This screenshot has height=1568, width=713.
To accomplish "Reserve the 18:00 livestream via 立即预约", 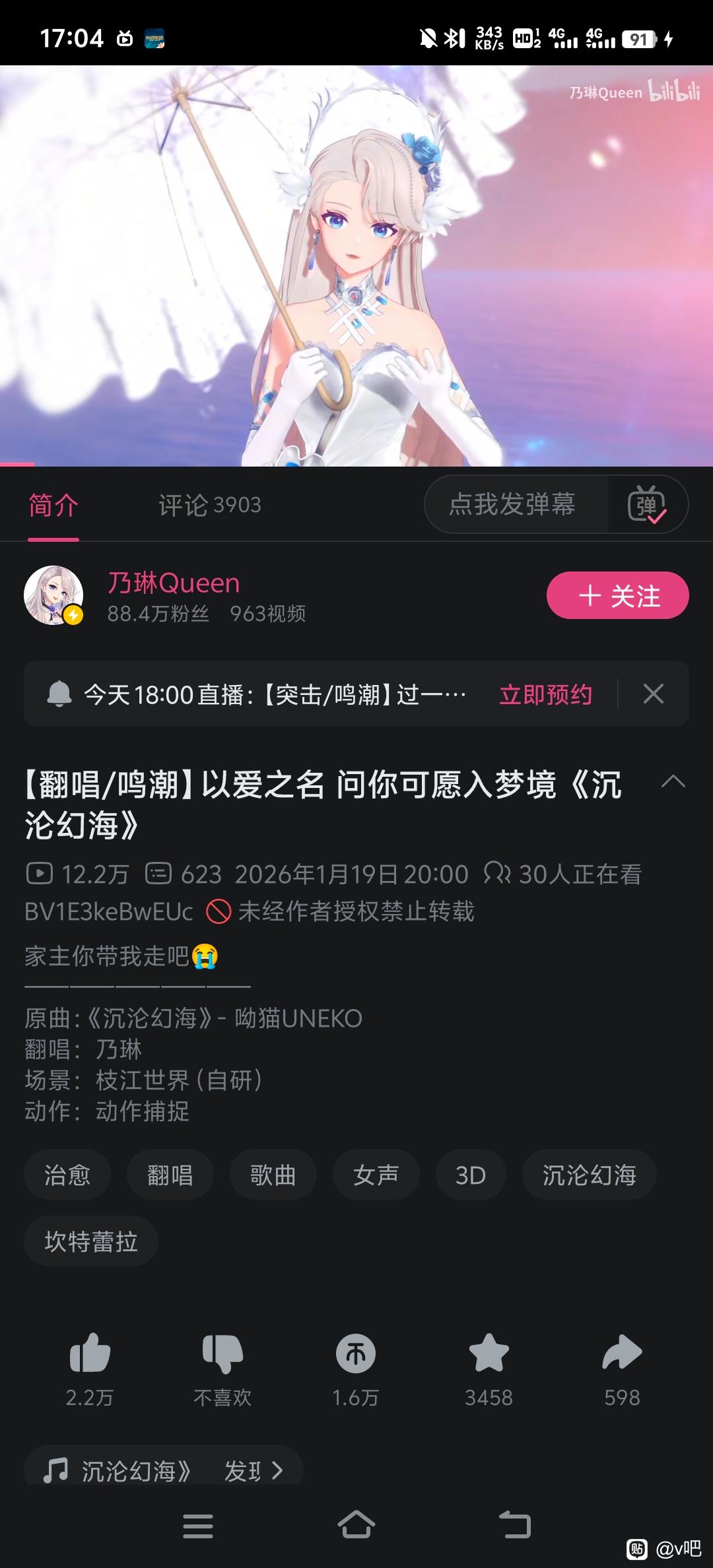I will click(545, 694).
